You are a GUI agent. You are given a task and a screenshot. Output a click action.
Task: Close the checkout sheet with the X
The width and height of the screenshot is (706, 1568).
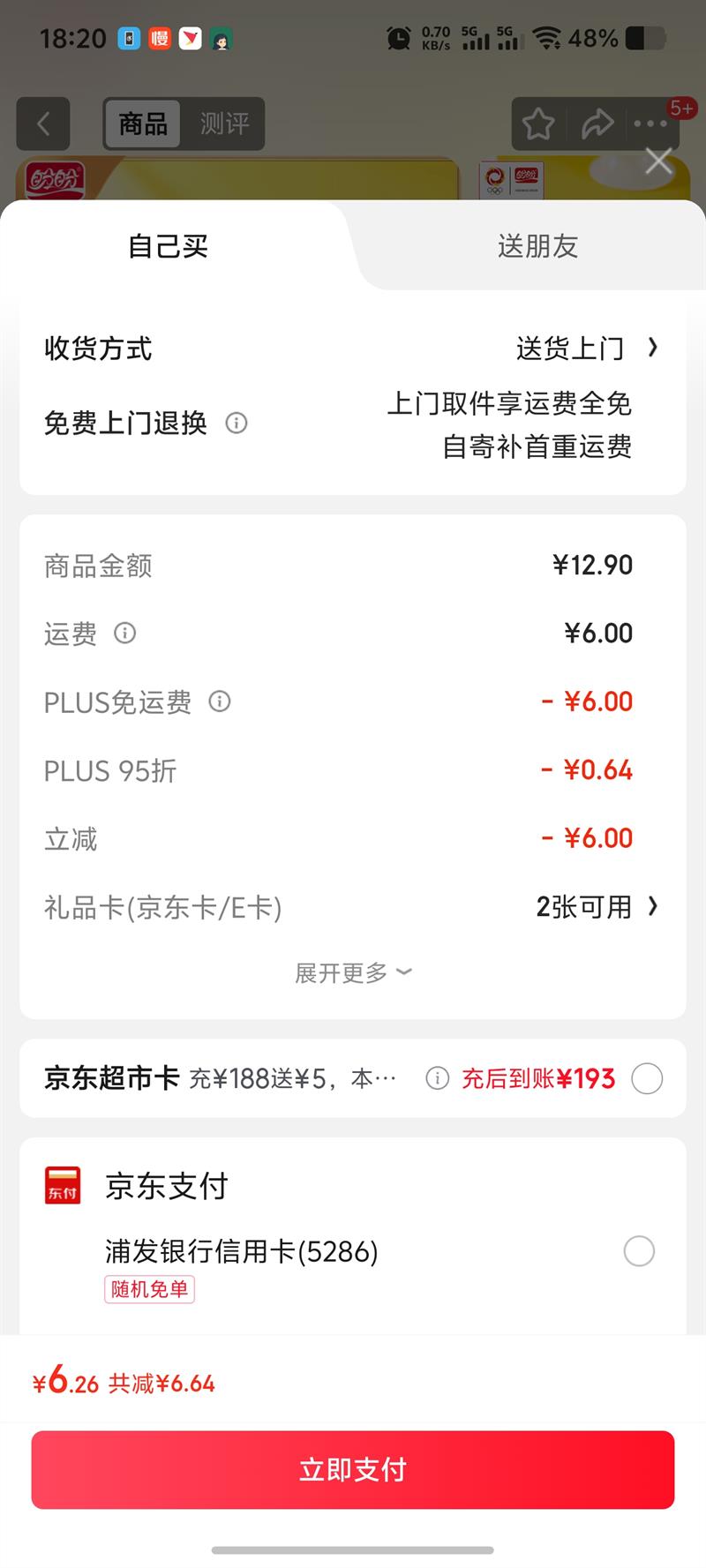658,161
